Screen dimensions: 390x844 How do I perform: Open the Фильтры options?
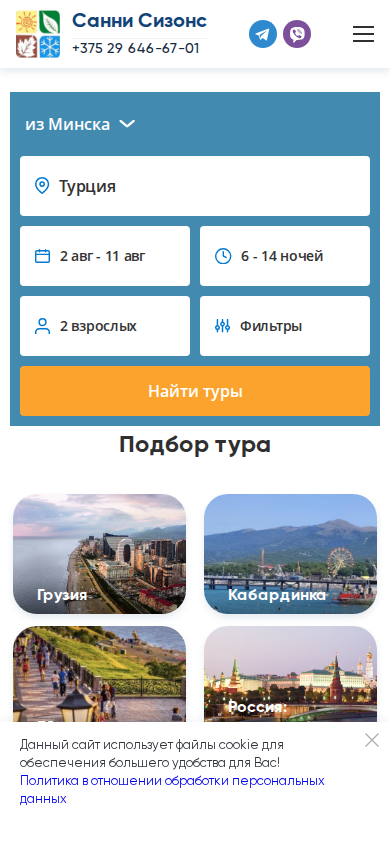click(285, 326)
